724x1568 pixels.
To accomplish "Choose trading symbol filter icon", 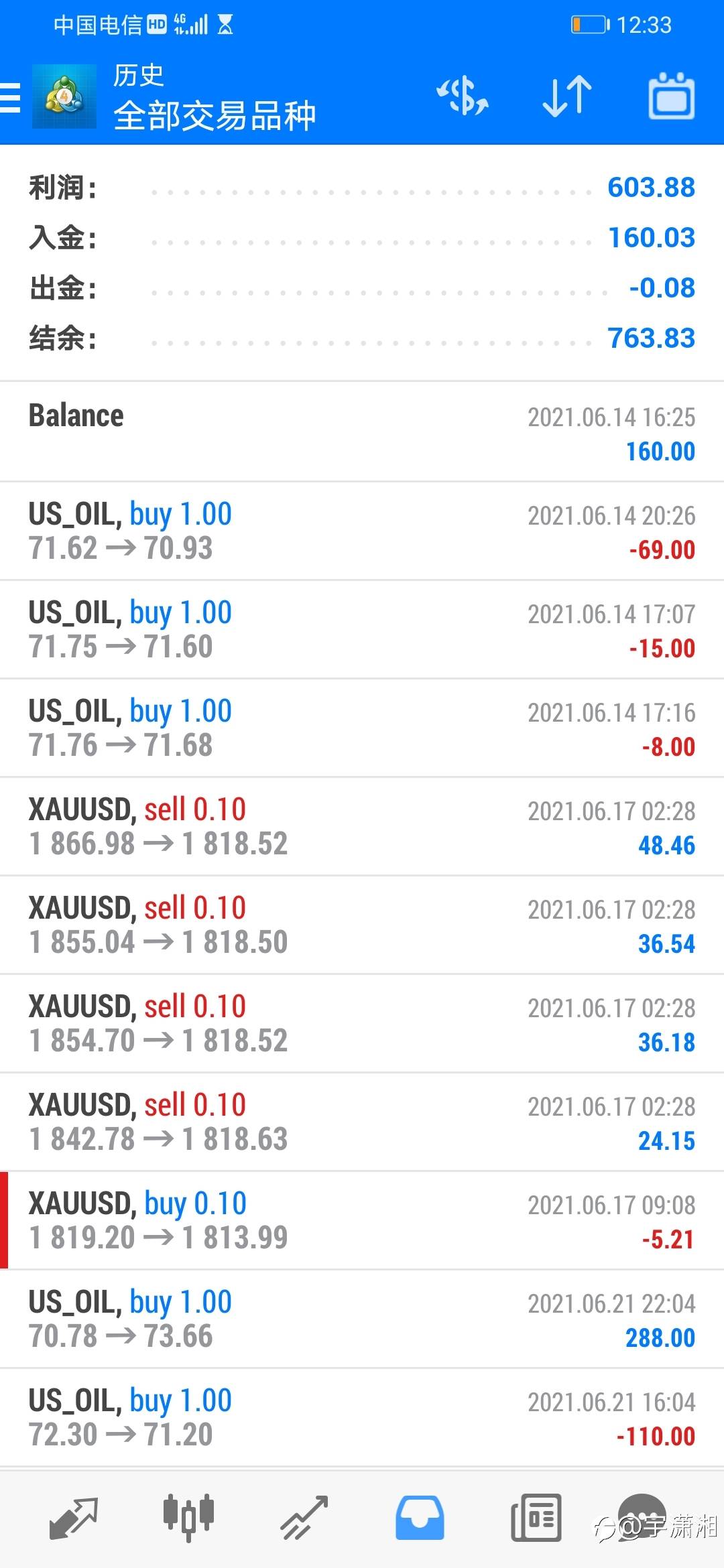I will tap(463, 96).
